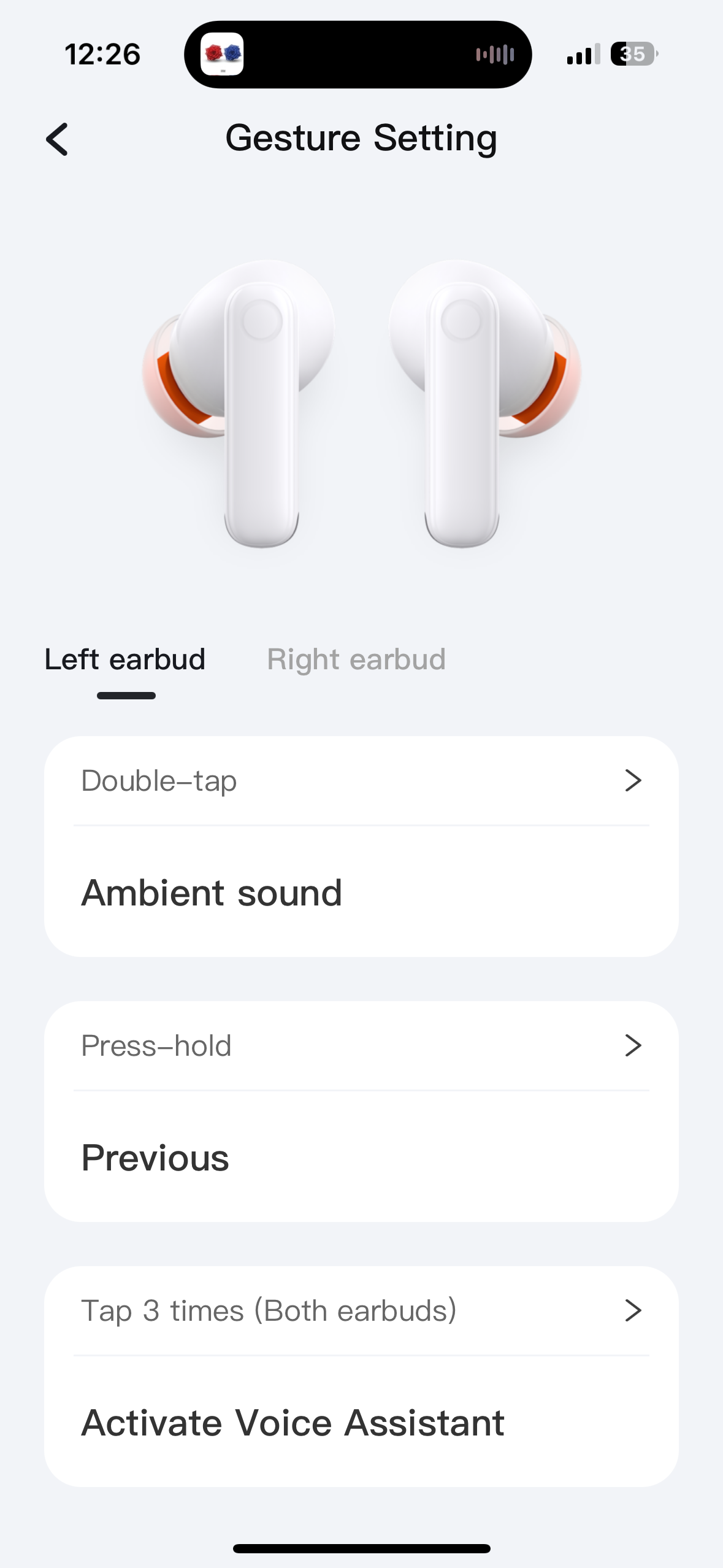This screenshot has height=1568, width=723.
Task: Open Tap 3 times gesture options
Action: point(361,1311)
